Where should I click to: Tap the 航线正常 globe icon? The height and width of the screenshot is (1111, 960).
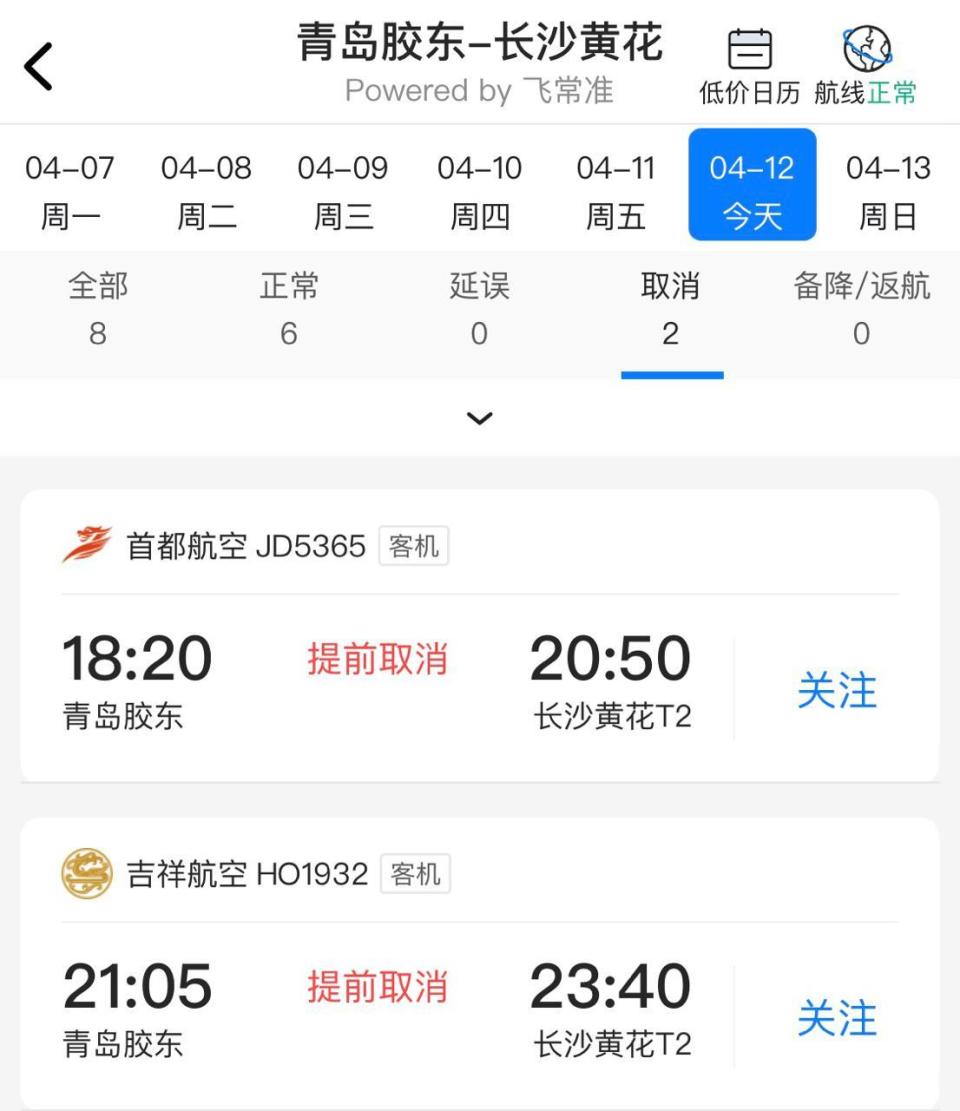point(862,55)
